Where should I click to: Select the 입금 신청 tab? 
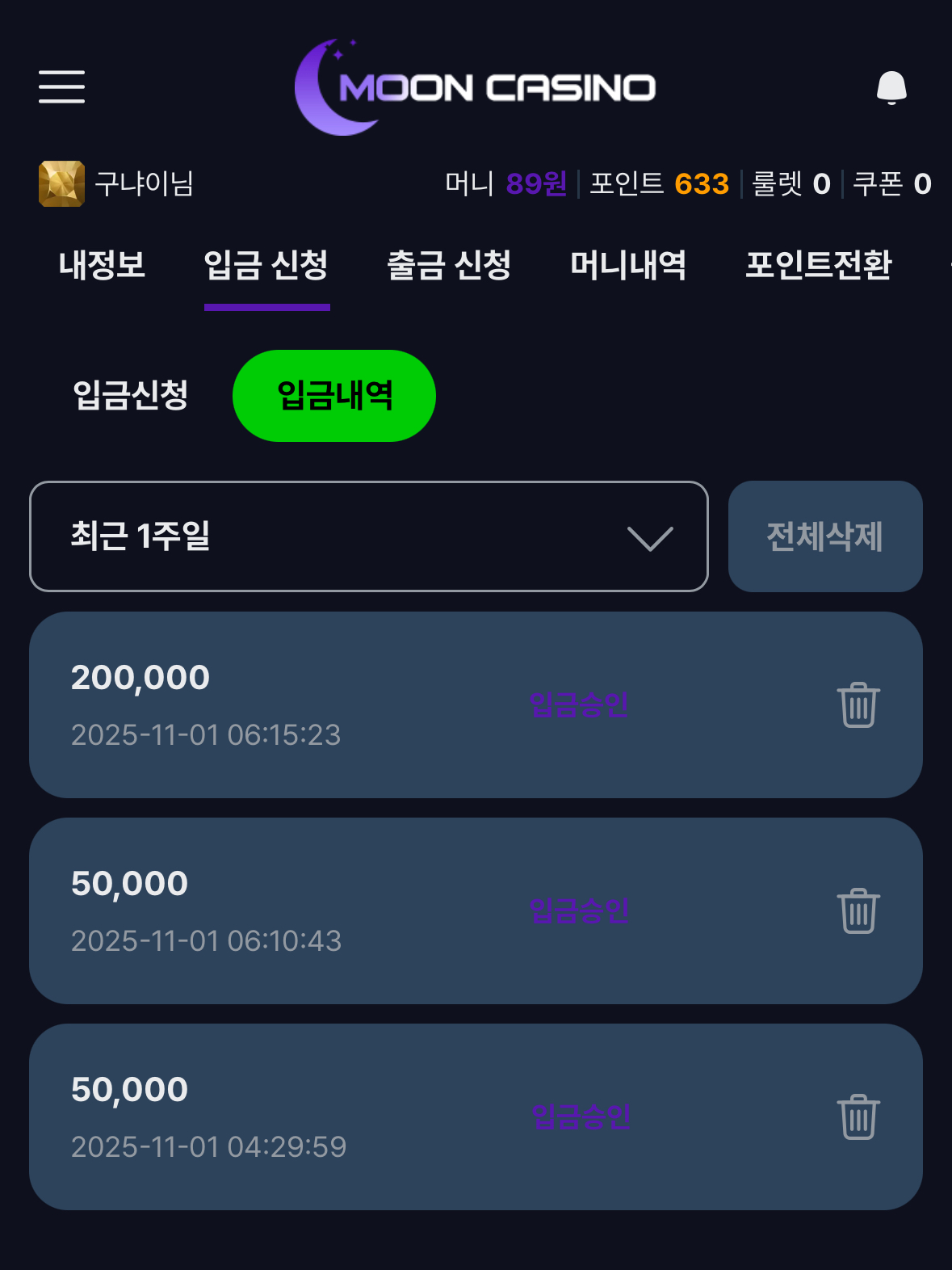pyautogui.click(x=266, y=265)
